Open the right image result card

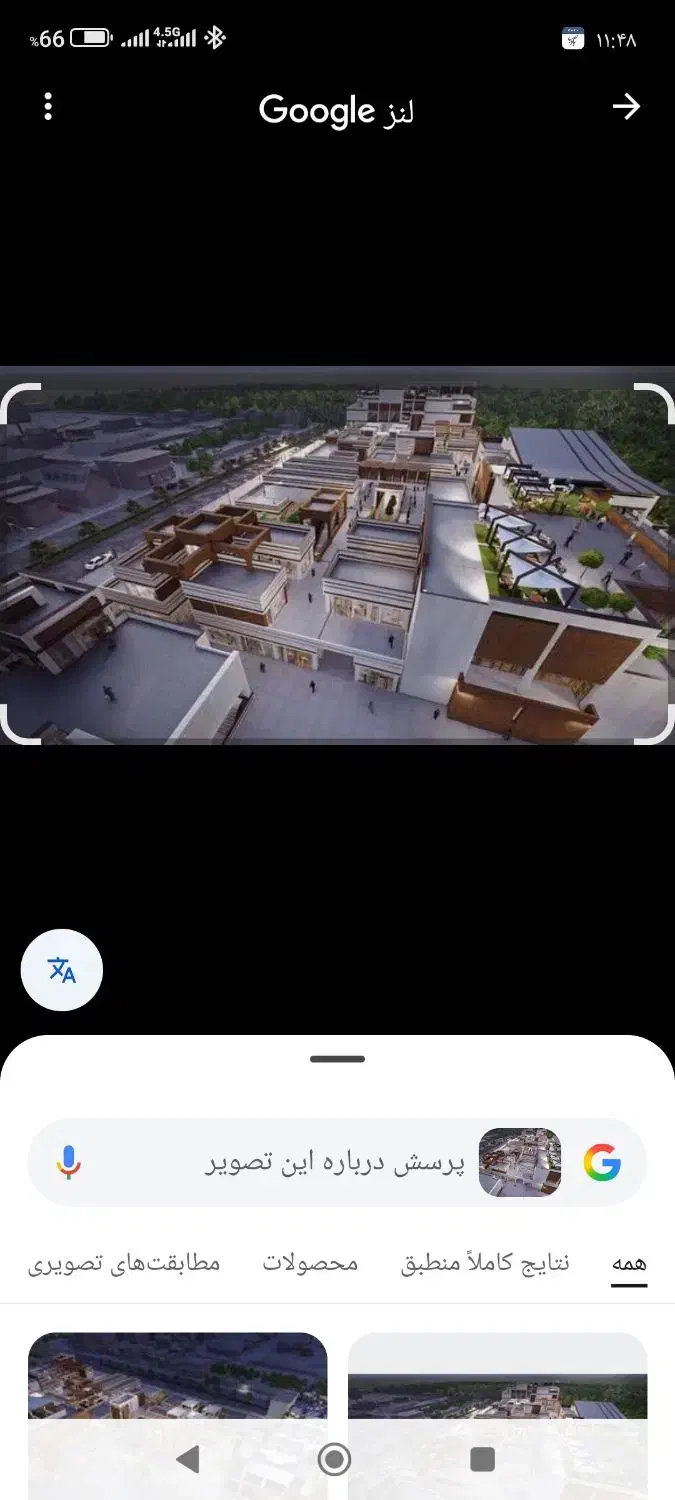coord(498,1415)
